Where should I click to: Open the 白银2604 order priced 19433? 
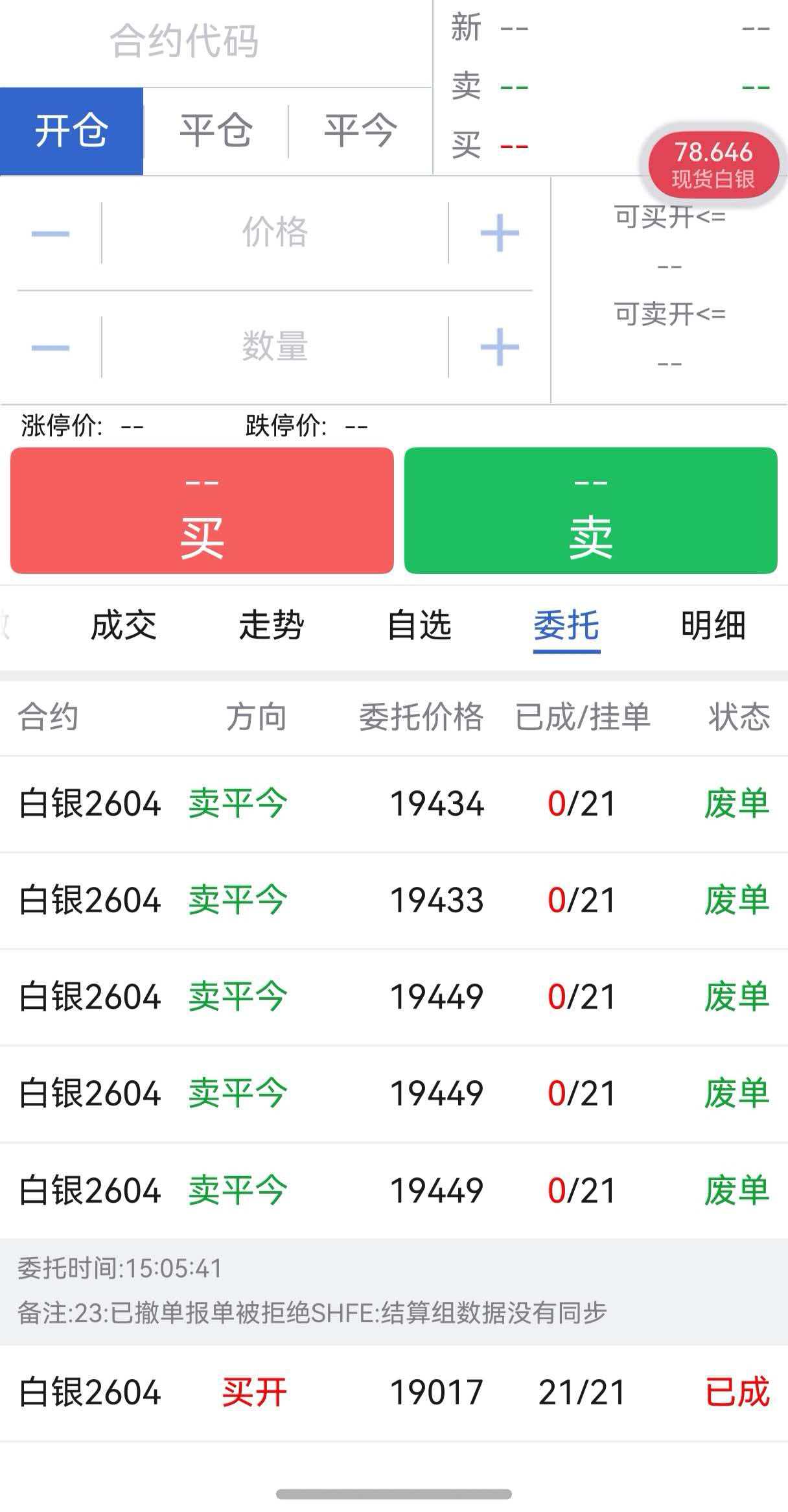click(394, 901)
